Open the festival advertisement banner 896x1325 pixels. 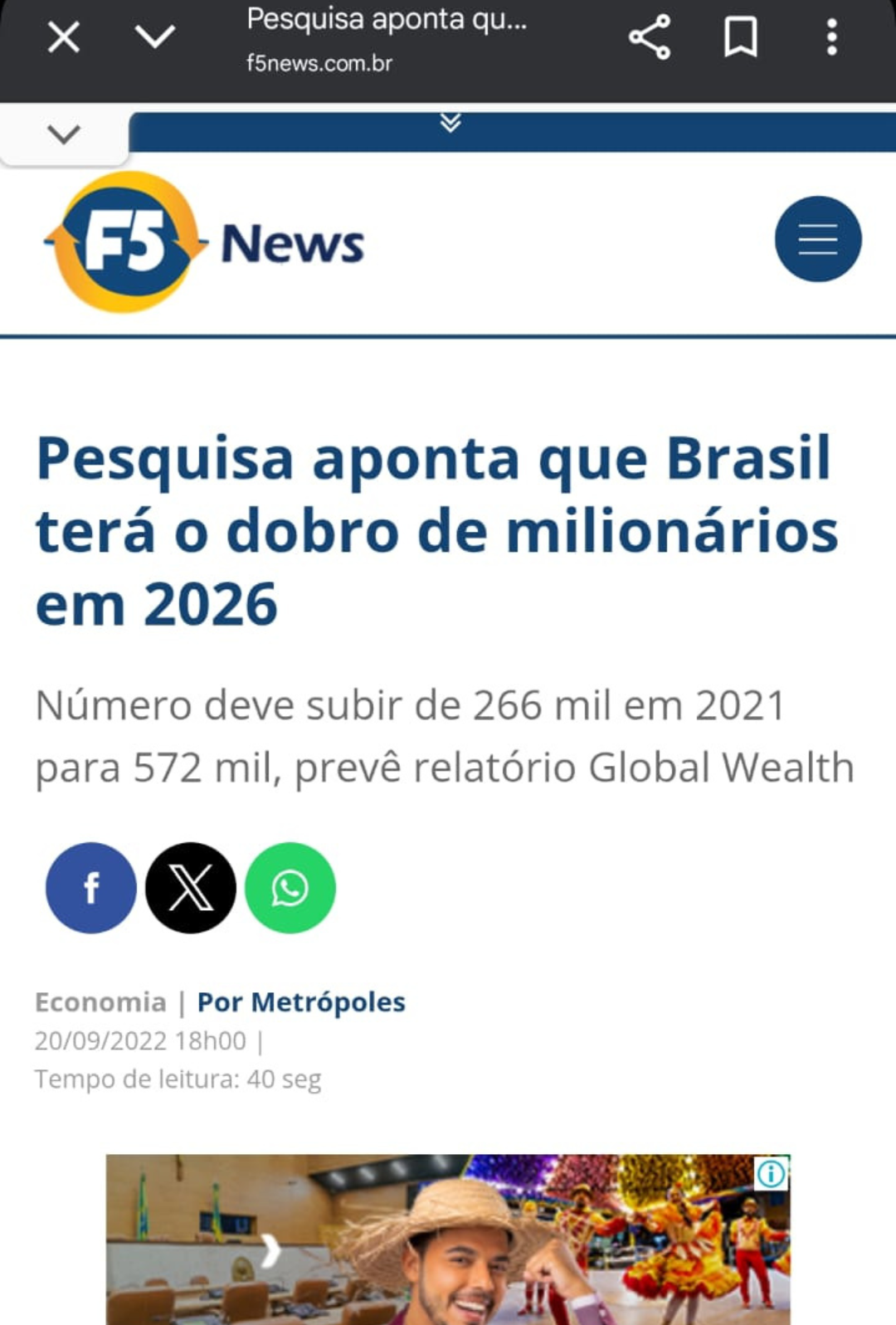click(x=448, y=1245)
